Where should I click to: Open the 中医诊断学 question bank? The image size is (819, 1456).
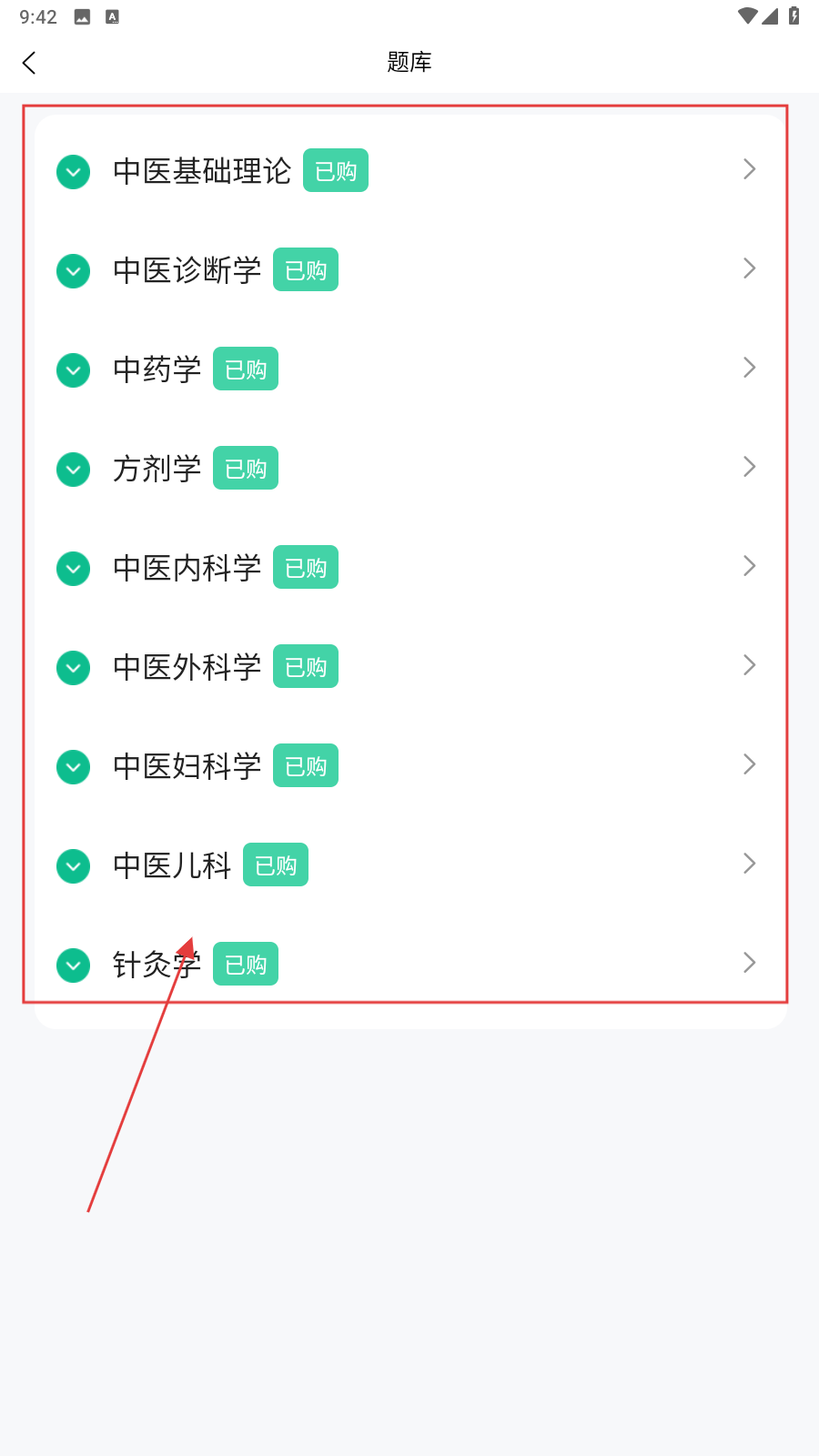pyautogui.click(x=187, y=270)
